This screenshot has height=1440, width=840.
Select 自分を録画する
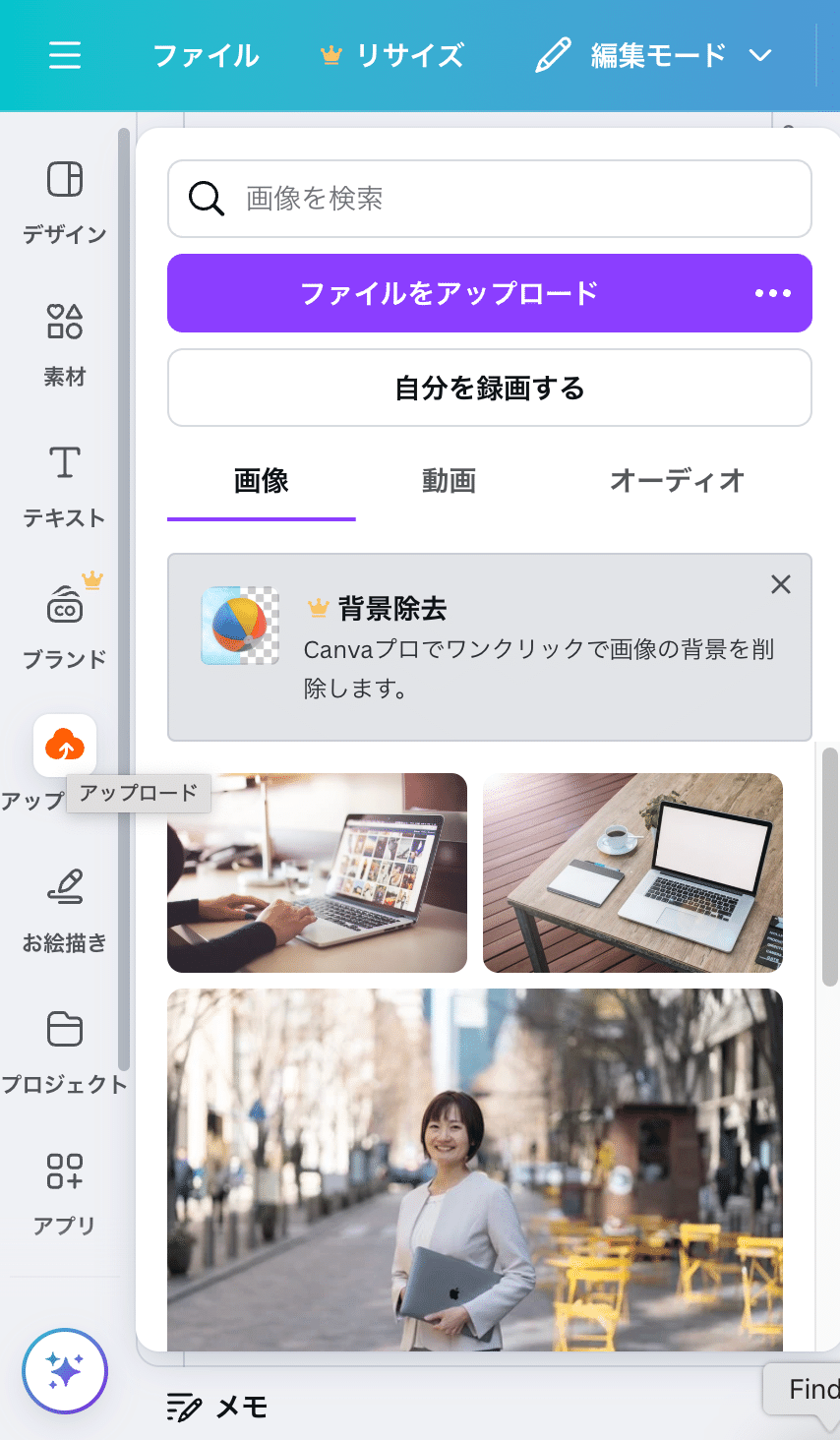(x=490, y=388)
